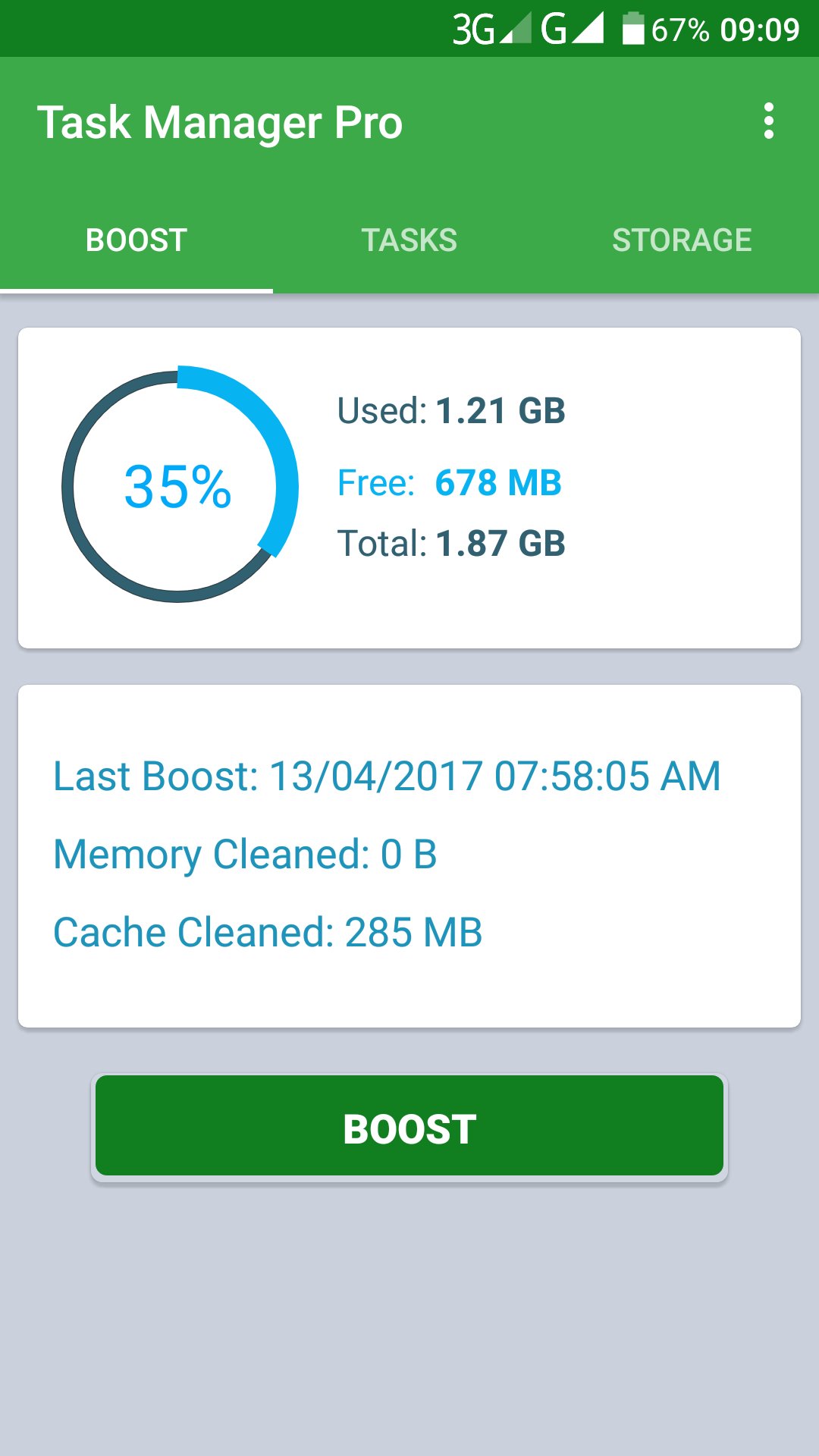Tap the Total: 1.87 GB label
Image resolution: width=819 pixels, height=1456 pixels.
pyautogui.click(x=453, y=543)
